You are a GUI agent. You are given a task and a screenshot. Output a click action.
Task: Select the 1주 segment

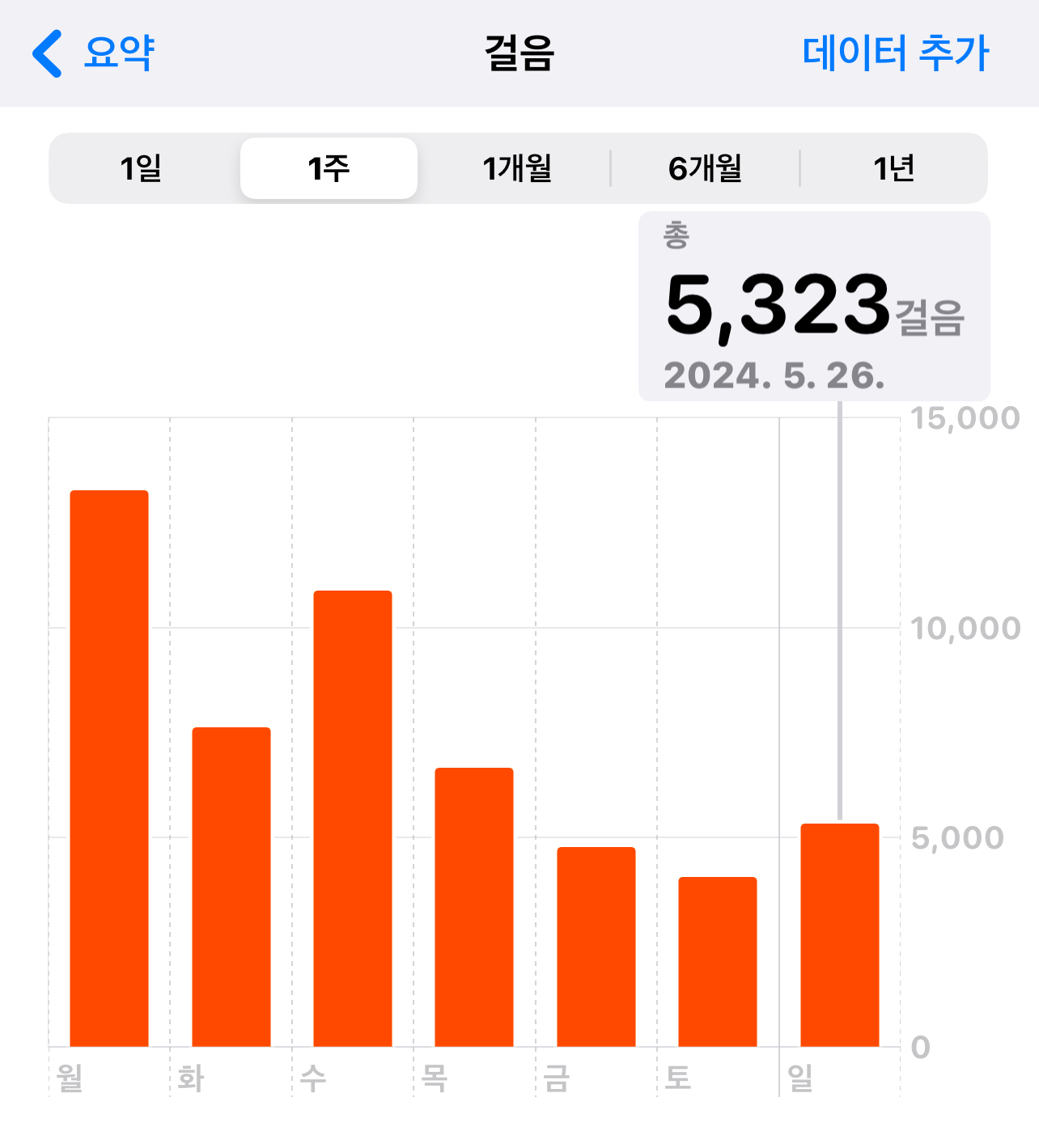(329, 168)
